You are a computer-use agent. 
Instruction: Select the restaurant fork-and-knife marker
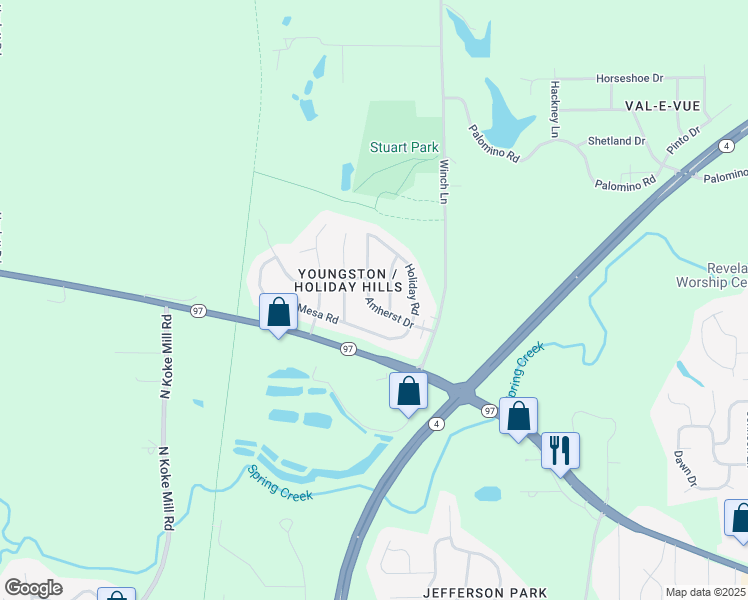(560, 449)
